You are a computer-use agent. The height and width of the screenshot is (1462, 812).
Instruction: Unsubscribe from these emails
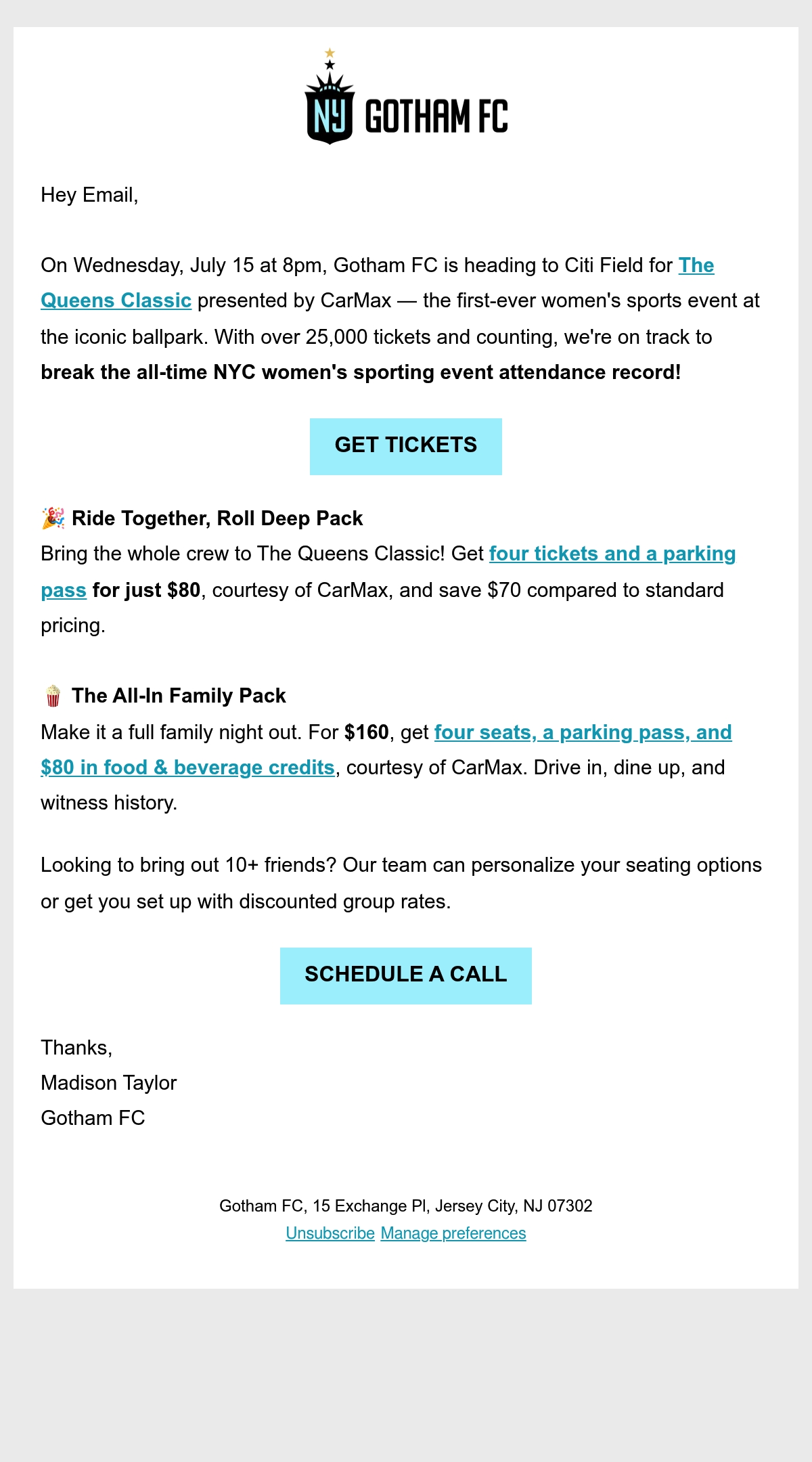tap(330, 1233)
